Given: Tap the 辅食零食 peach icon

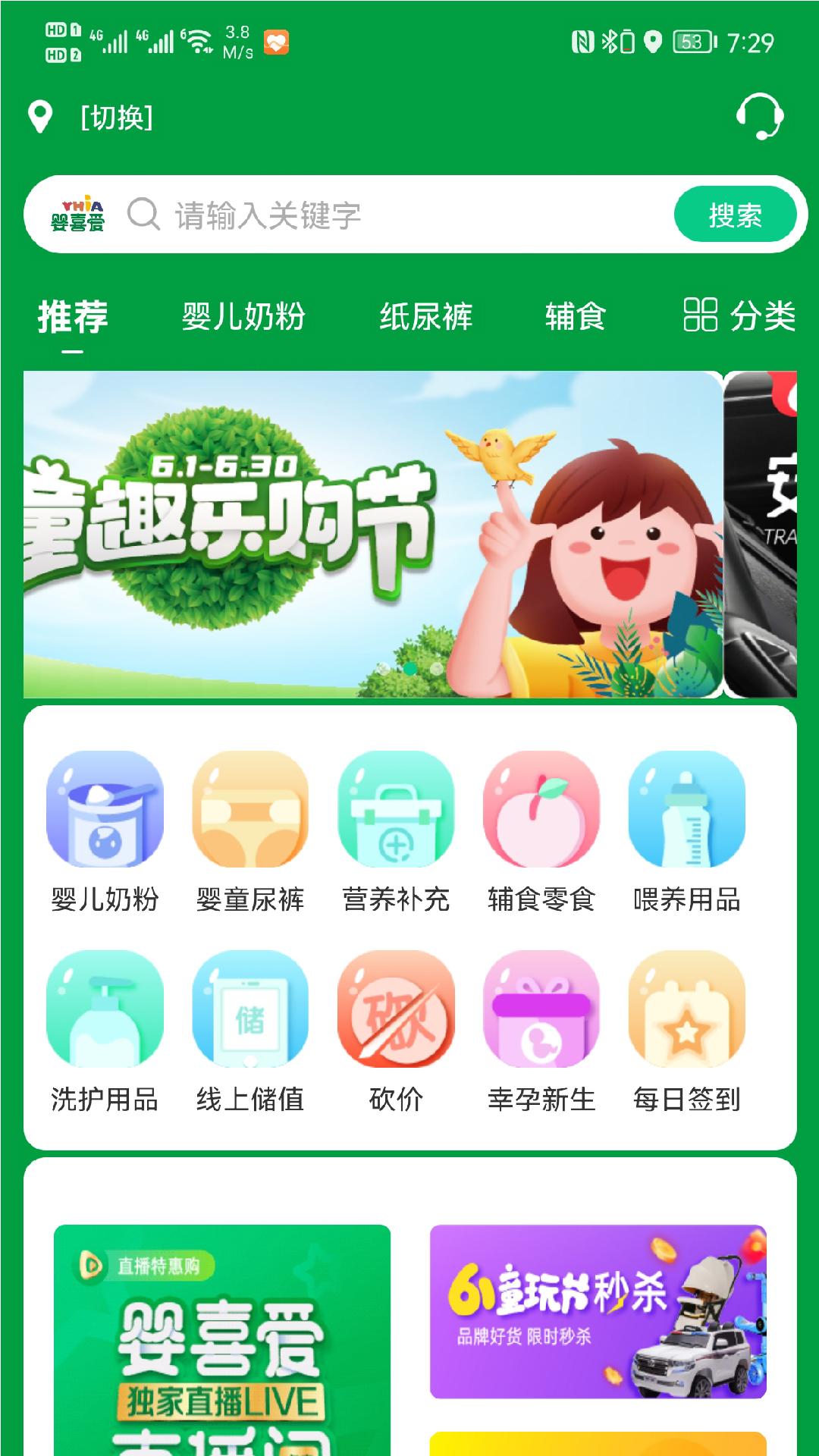Looking at the screenshot, I should [x=541, y=811].
